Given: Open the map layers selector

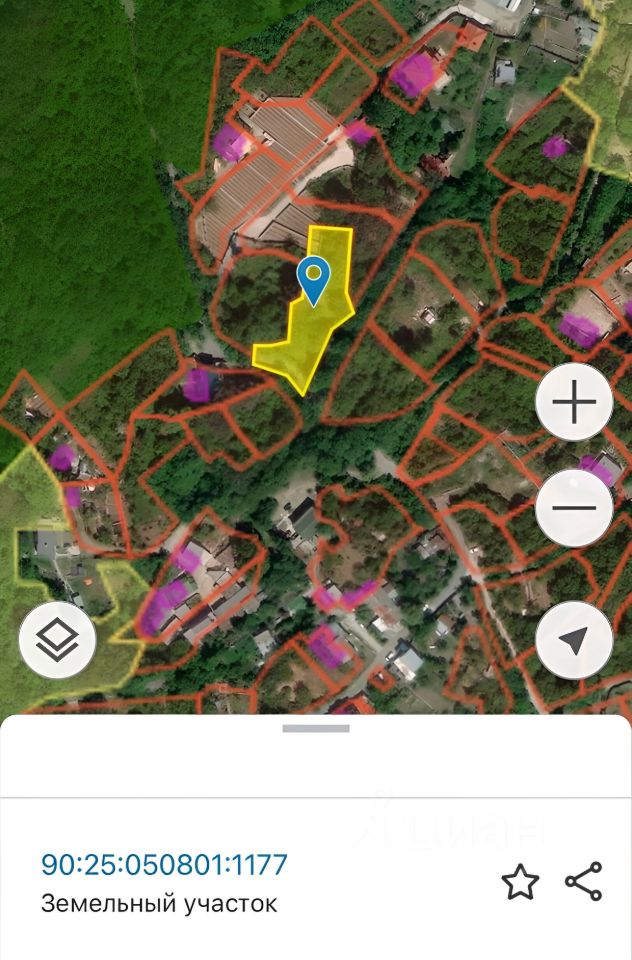Looking at the screenshot, I should [57, 641].
